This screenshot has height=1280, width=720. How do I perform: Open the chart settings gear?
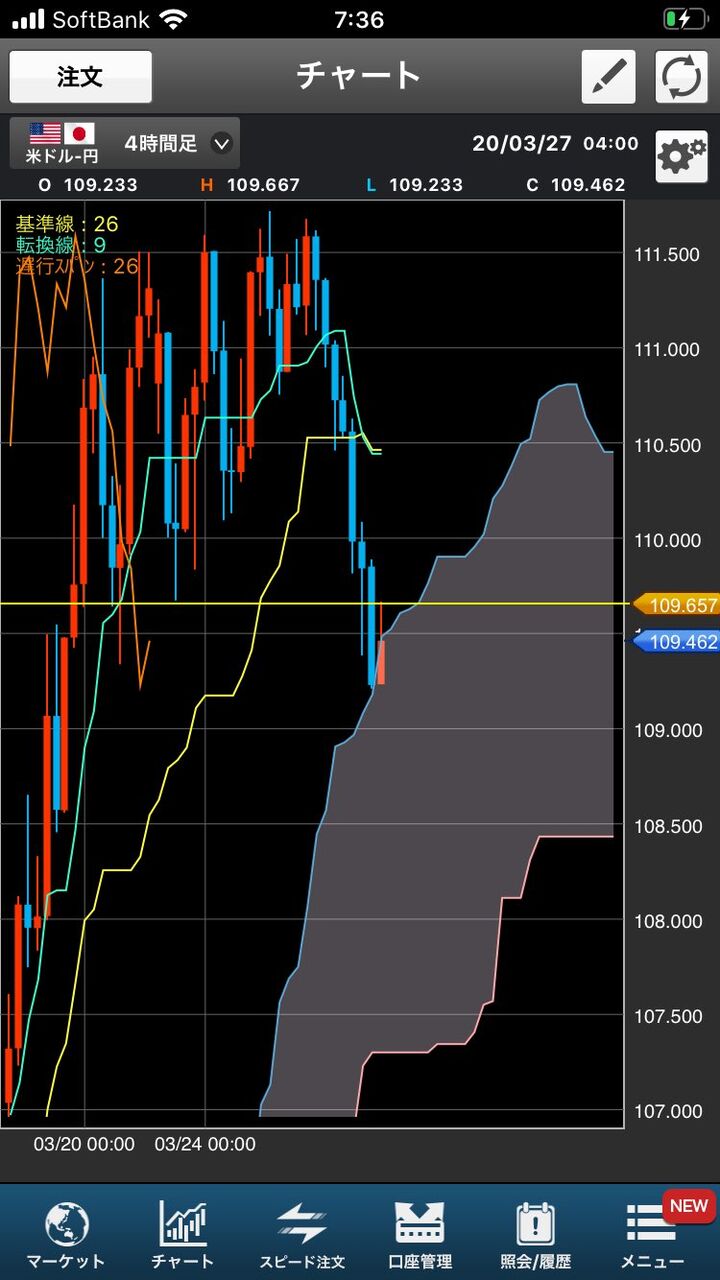(682, 155)
